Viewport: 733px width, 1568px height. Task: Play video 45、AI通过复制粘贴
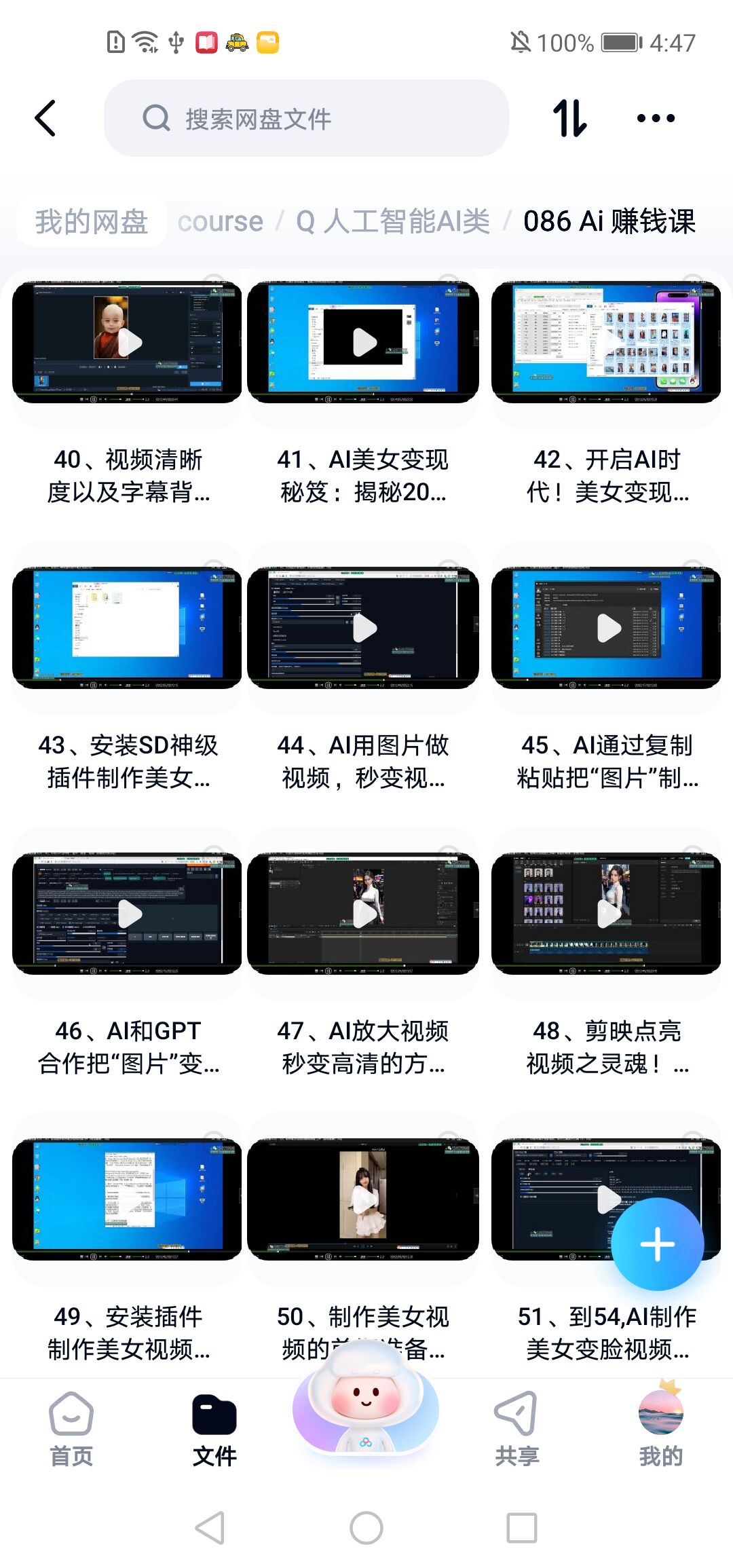[606, 628]
